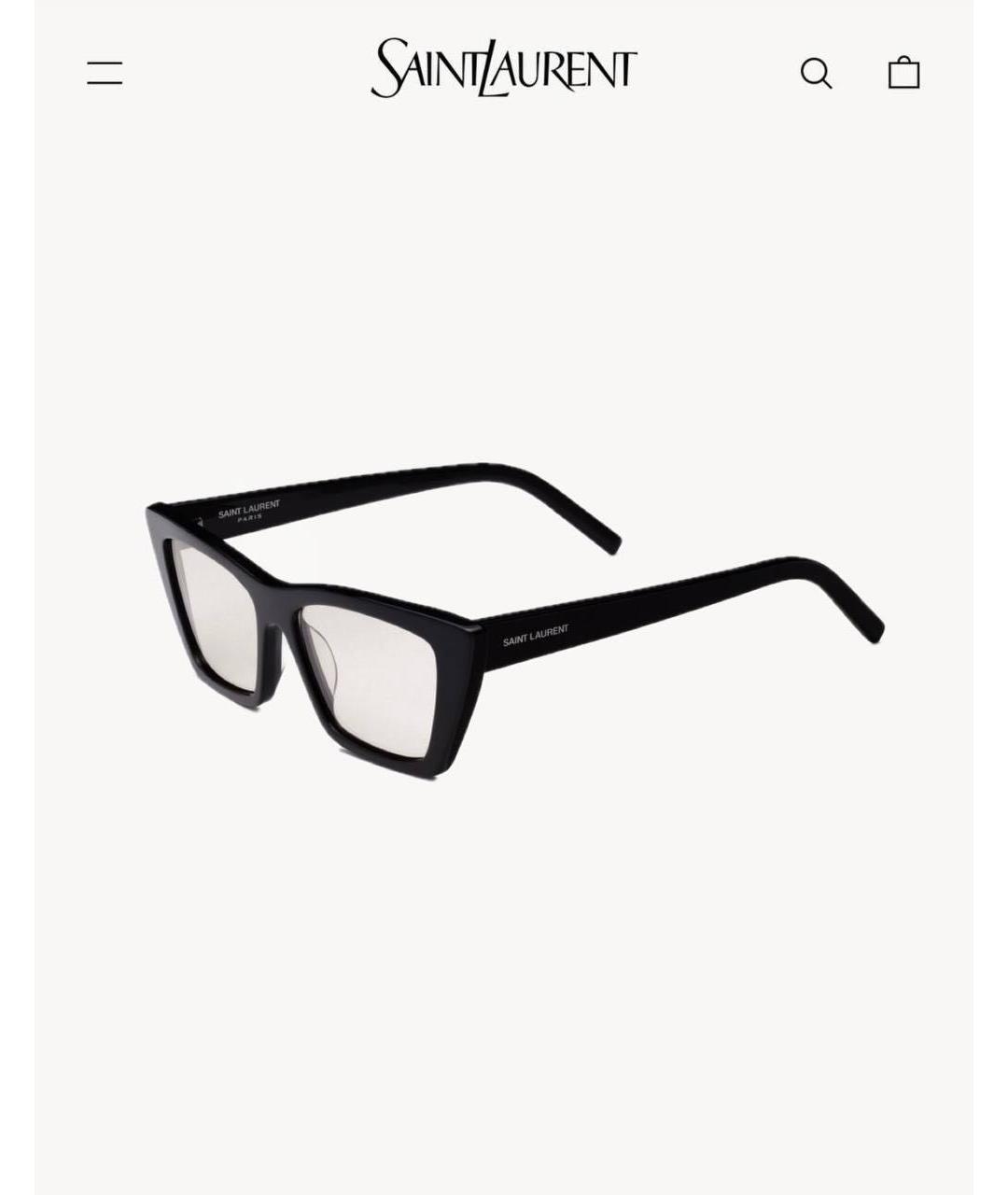
Task: View the shopping bag
Action: tap(903, 72)
